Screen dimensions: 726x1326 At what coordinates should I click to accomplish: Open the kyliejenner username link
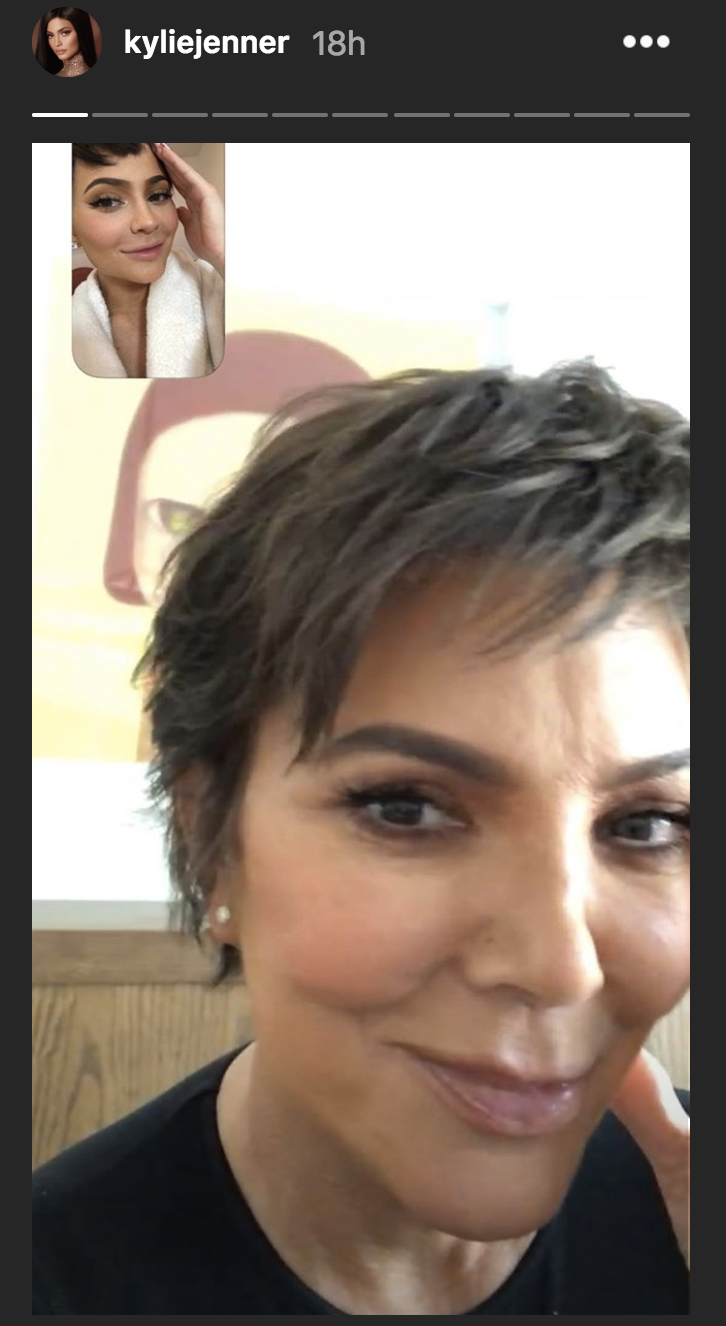pos(206,43)
